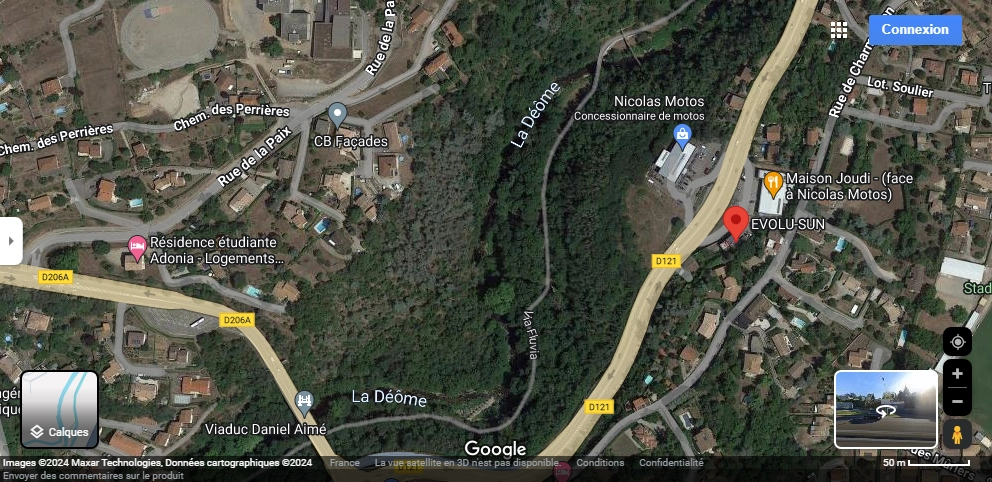Open the Confidentialité link

click(x=671, y=463)
